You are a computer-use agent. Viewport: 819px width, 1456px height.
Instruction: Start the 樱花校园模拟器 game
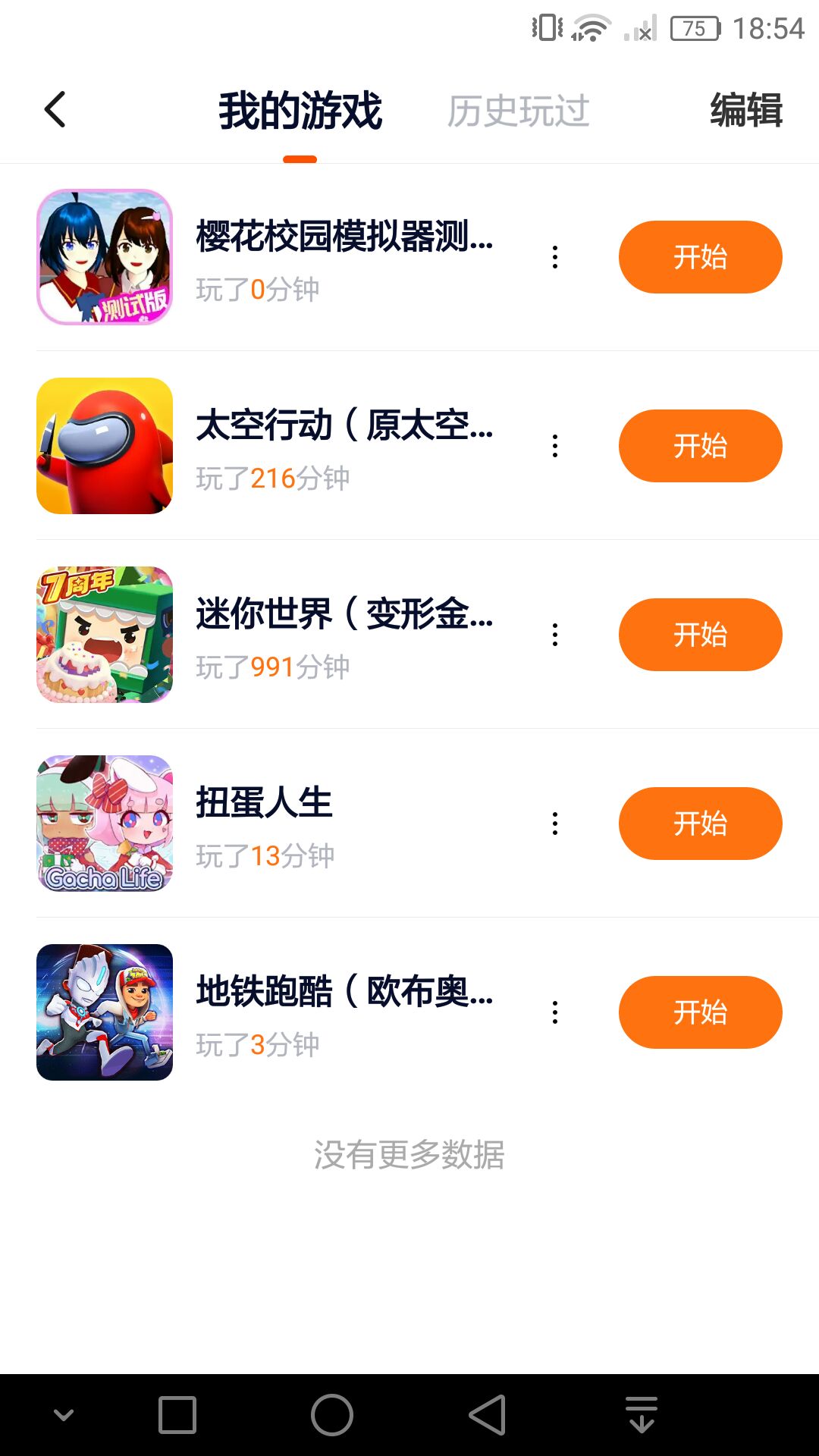(x=700, y=257)
